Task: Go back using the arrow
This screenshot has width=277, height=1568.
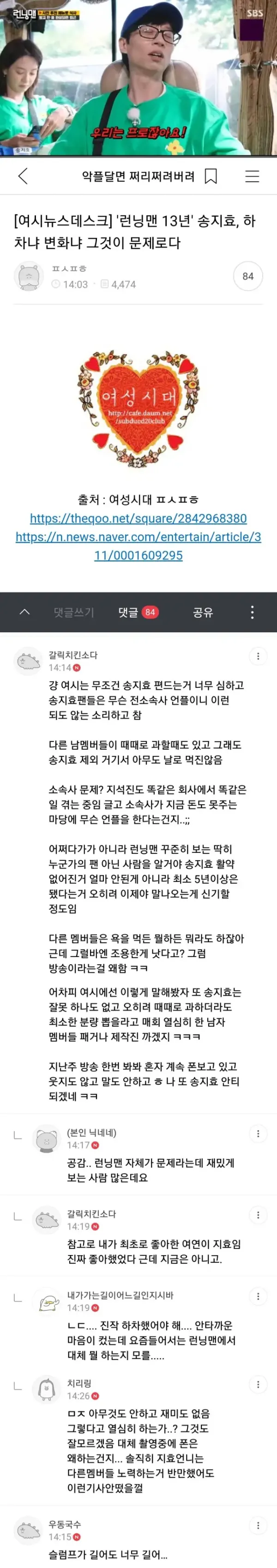Action: pos(23,177)
